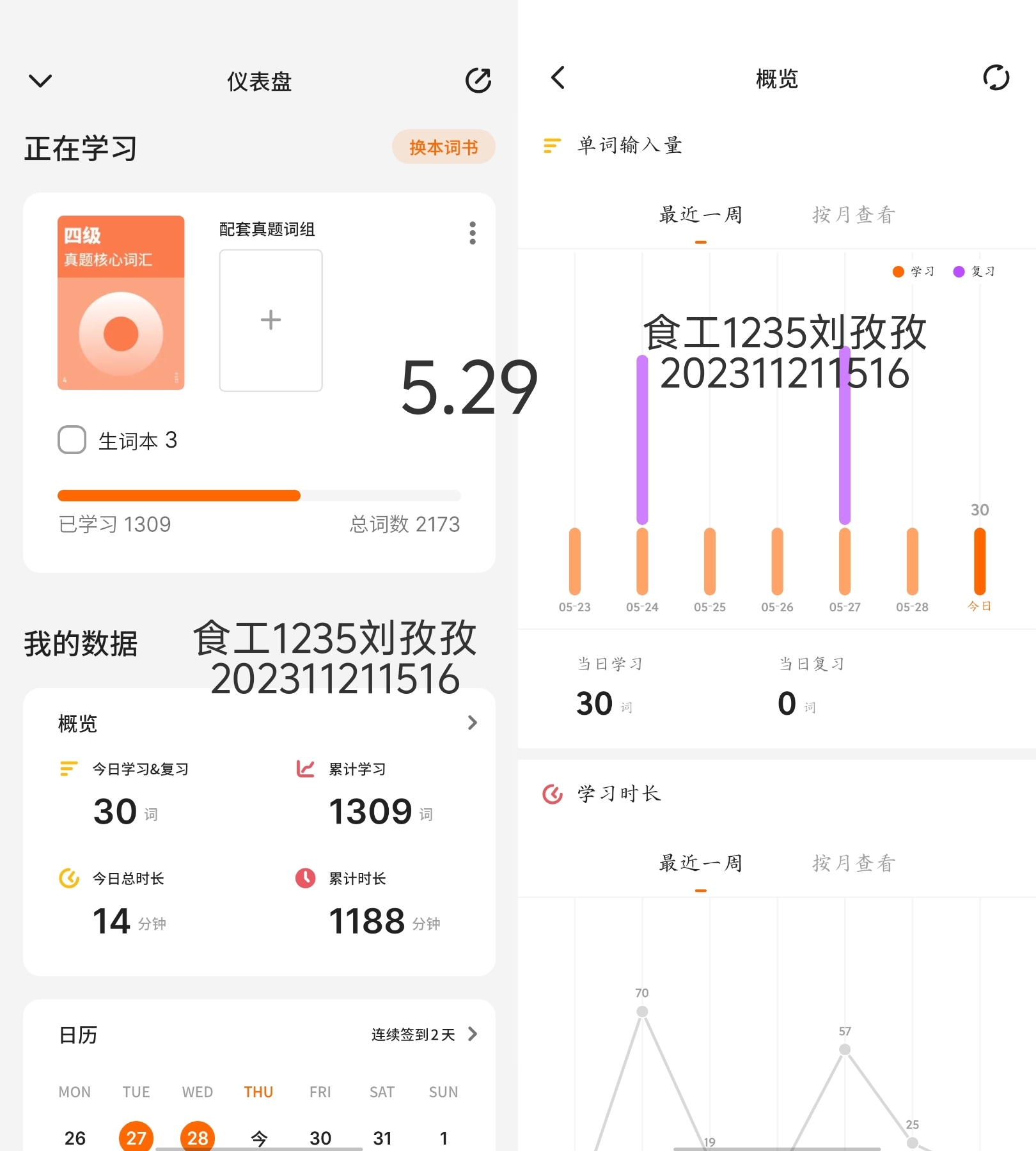Select 最近一周 under 学习时长
Screen dimensions: 1036x1151
pos(701,863)
